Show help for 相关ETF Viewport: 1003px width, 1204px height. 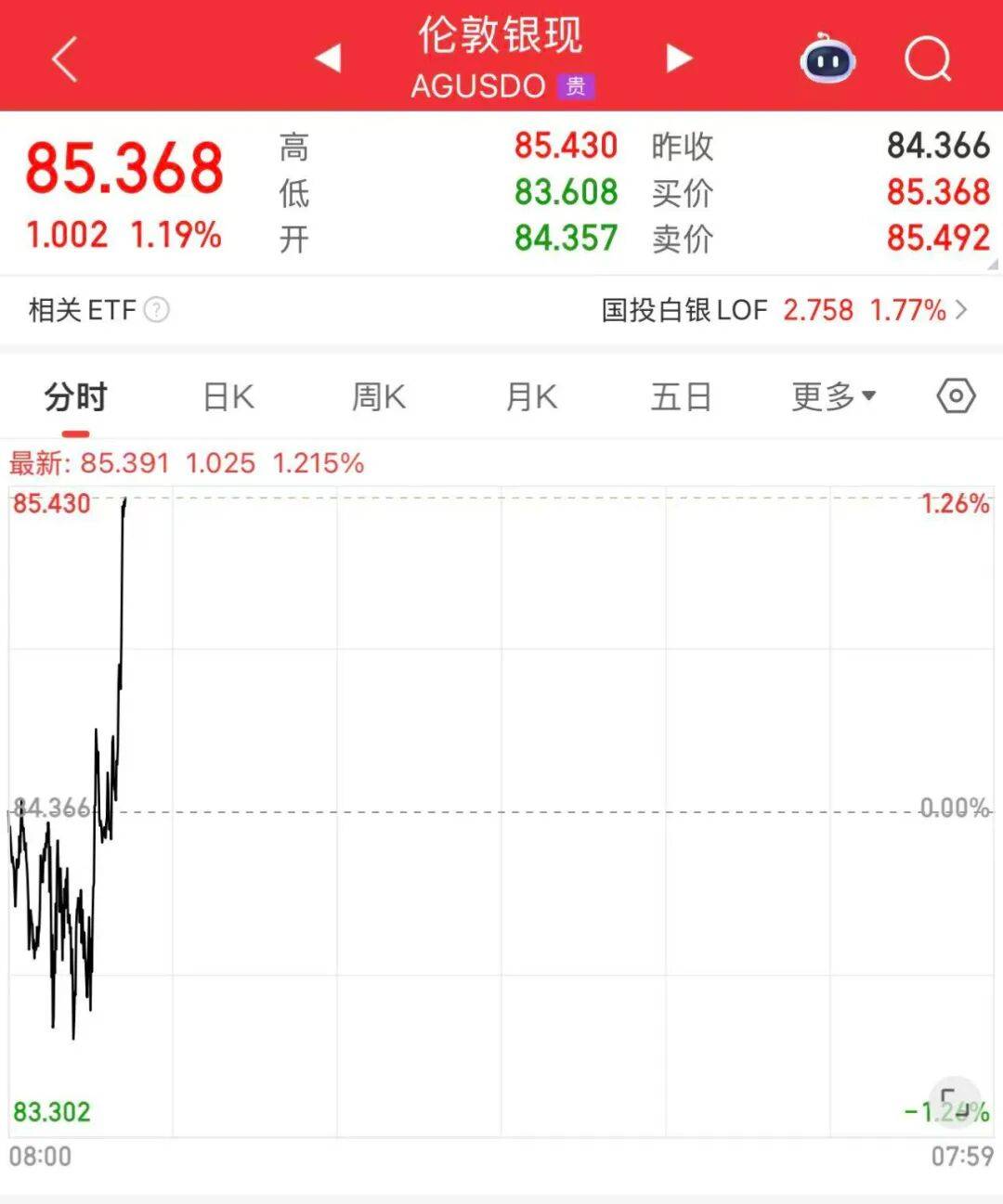click(x=157, y=310)
